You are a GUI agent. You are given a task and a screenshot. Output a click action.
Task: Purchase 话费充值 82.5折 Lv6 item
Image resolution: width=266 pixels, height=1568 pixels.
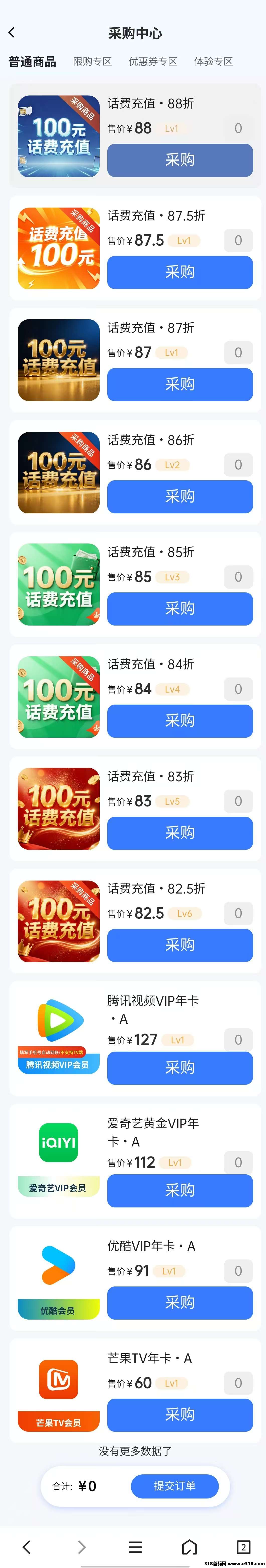coord(180,945)
